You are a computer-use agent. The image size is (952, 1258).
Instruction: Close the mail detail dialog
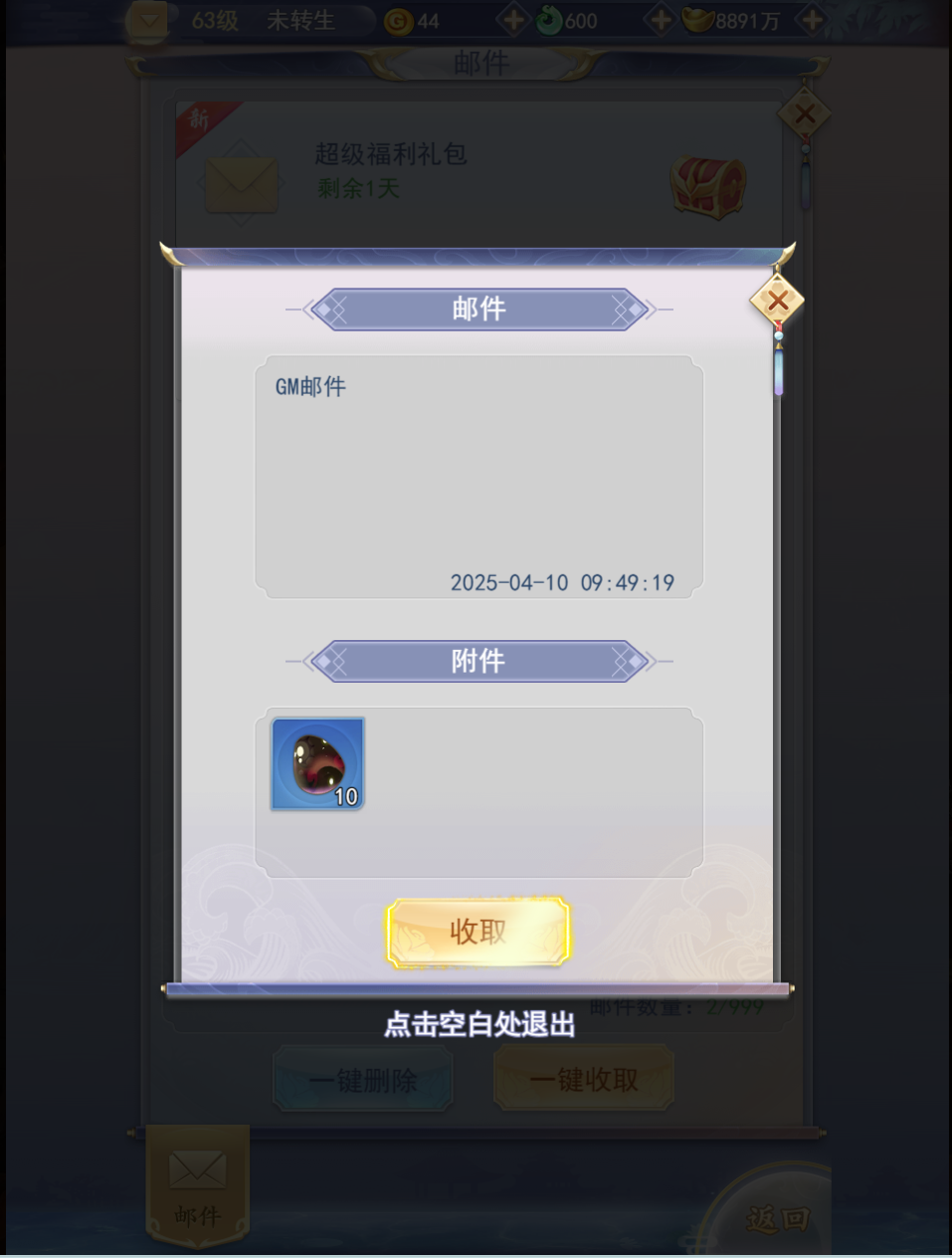click(777, 302)
